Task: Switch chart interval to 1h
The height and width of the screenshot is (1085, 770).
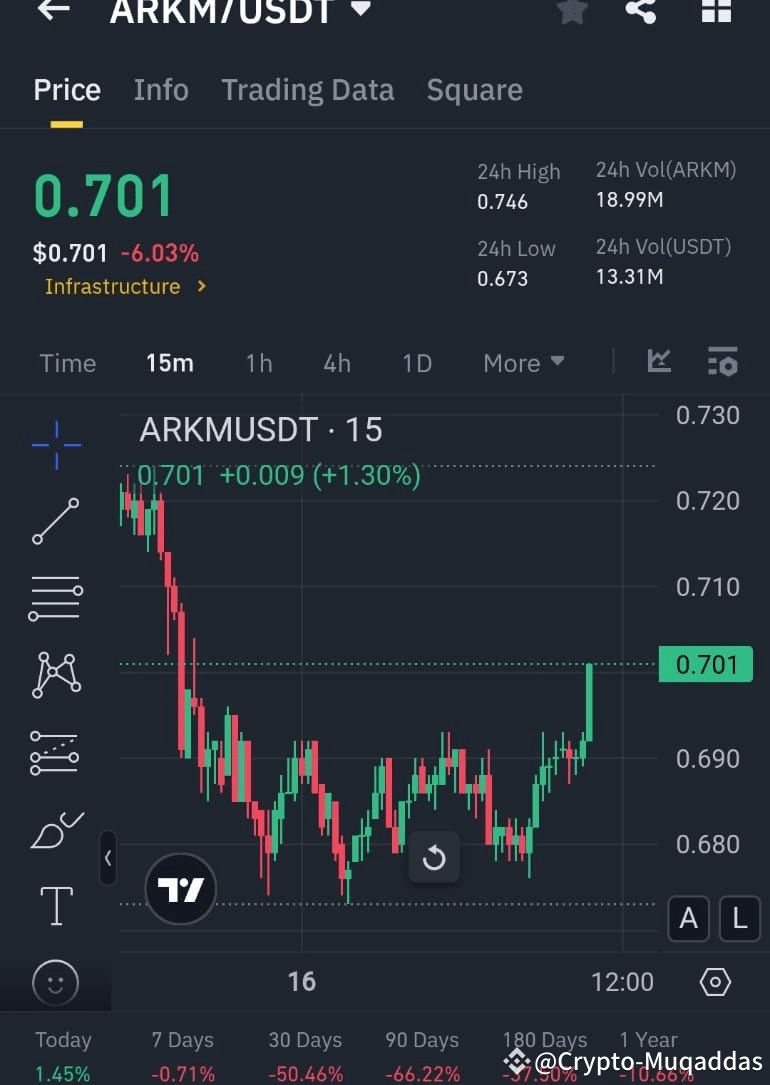Action: pos(258,362)
